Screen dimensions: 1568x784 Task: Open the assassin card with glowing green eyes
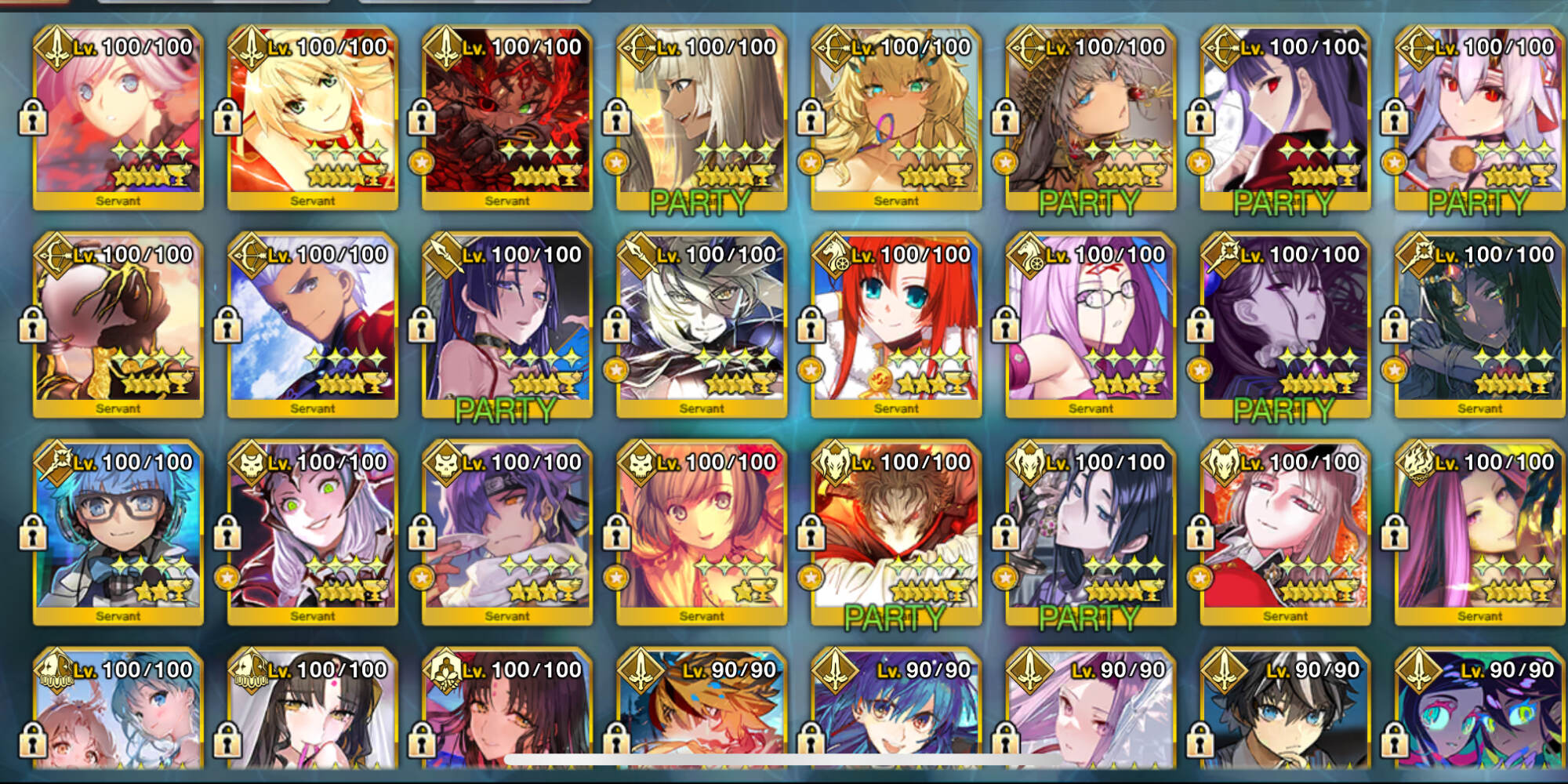pos(312,533)
